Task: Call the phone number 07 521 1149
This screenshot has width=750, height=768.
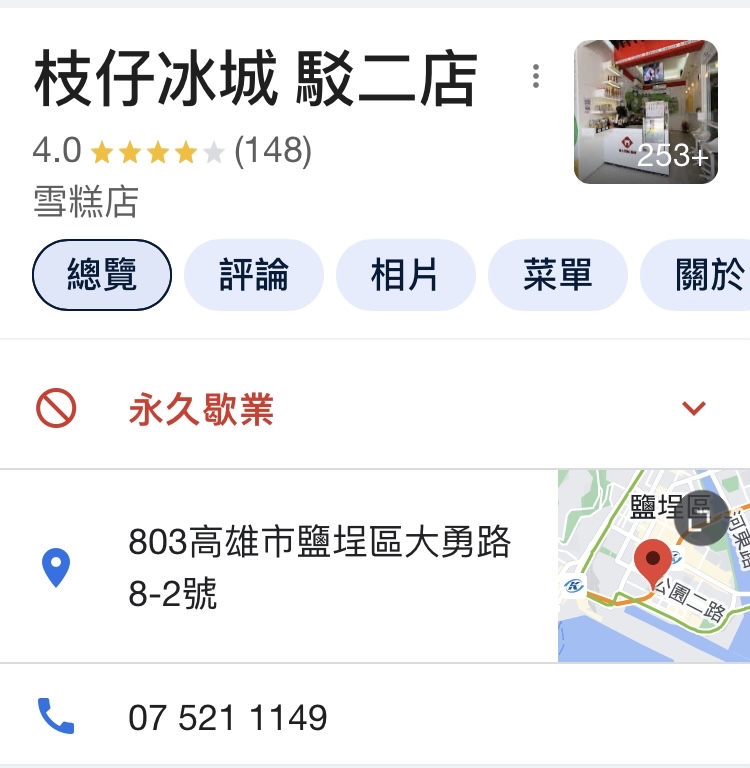Action: (228, 717)
